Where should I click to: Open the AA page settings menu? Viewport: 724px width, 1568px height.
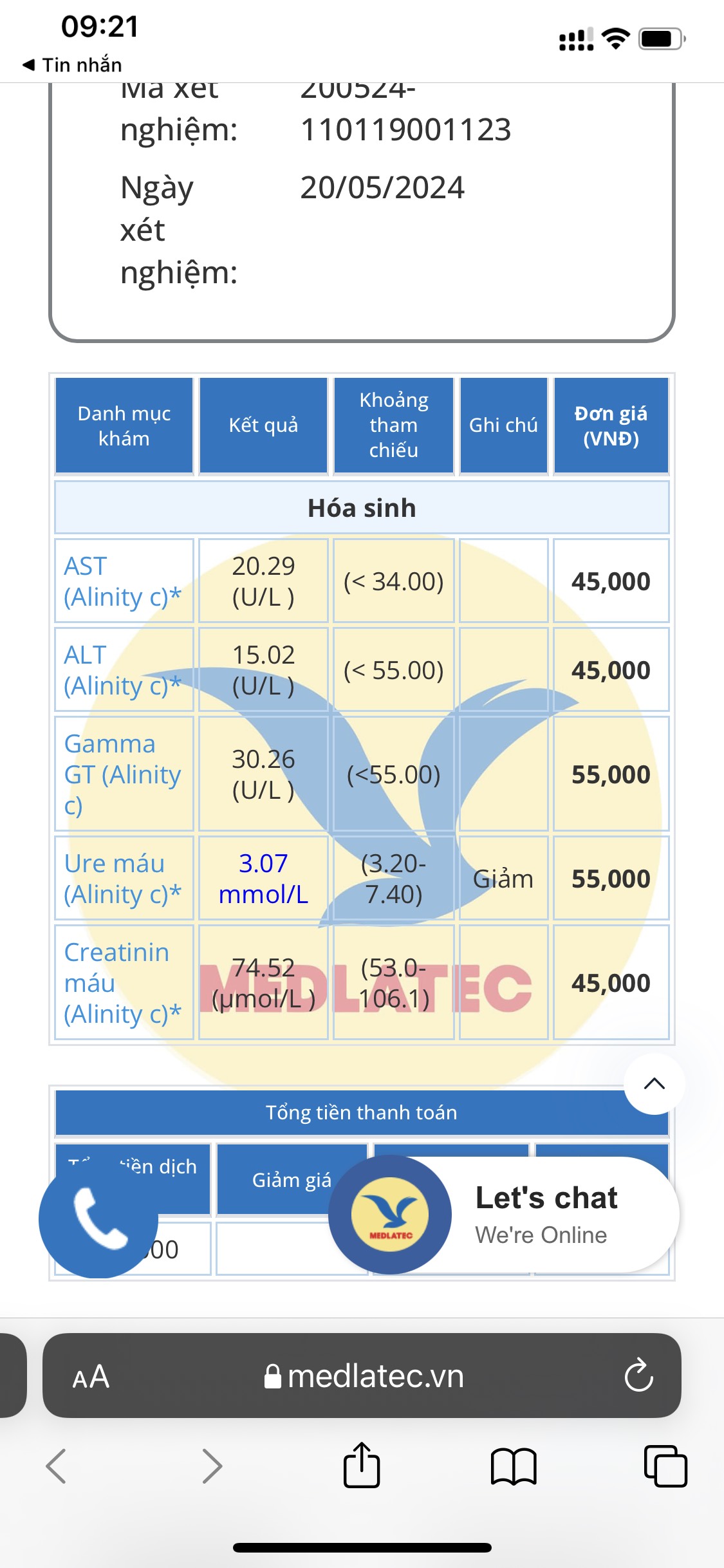[91, 1377]
